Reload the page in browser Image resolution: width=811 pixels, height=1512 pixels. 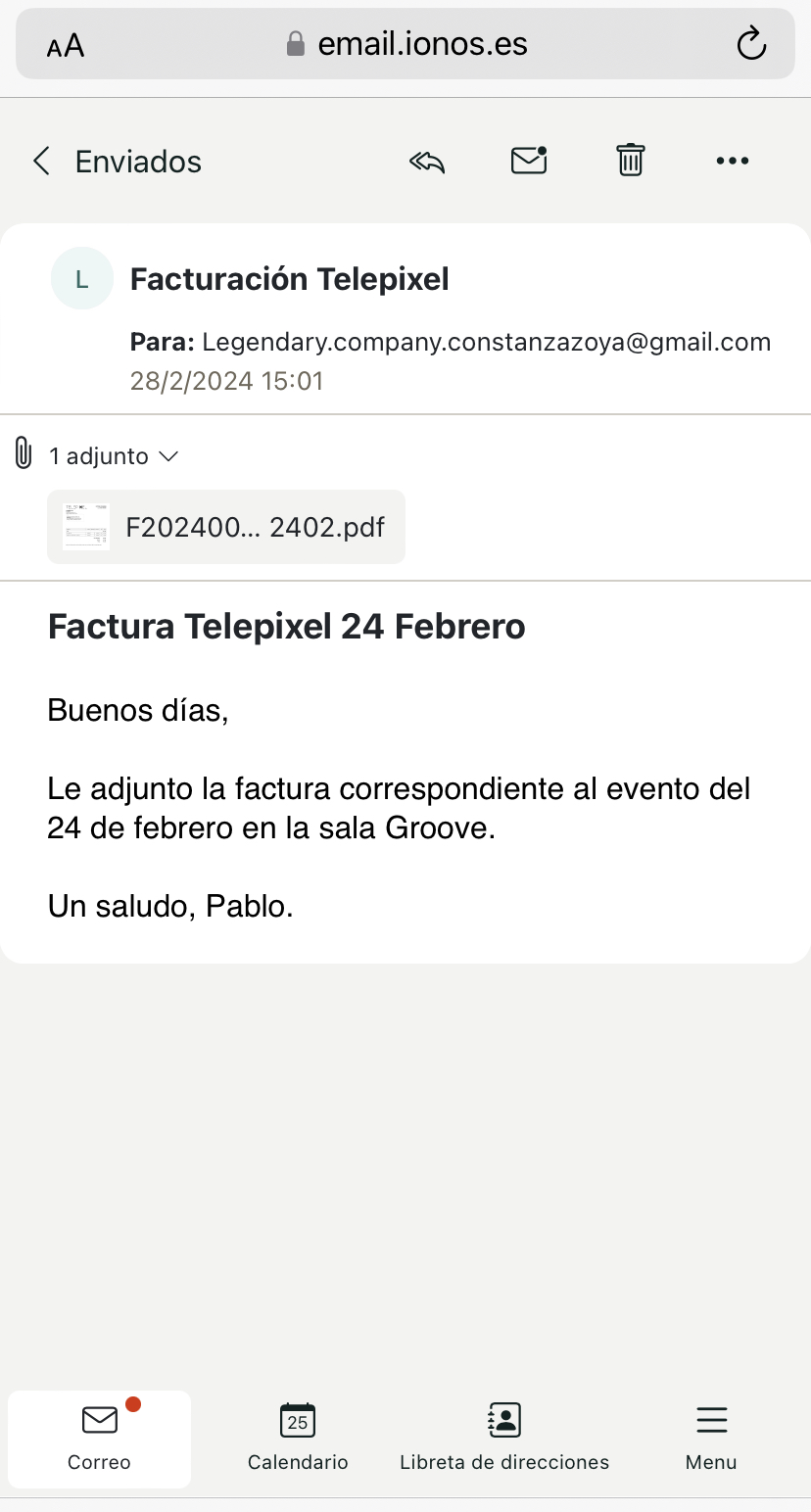(x=751, y=44)
